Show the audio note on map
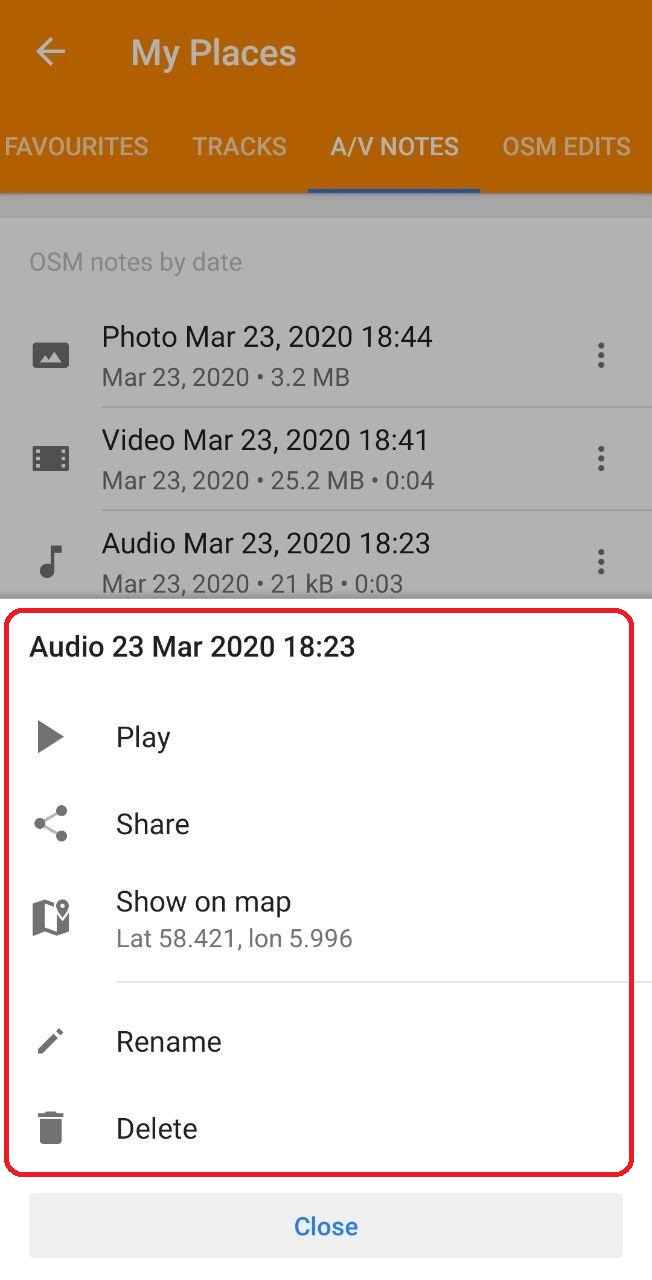 point(203,917)
